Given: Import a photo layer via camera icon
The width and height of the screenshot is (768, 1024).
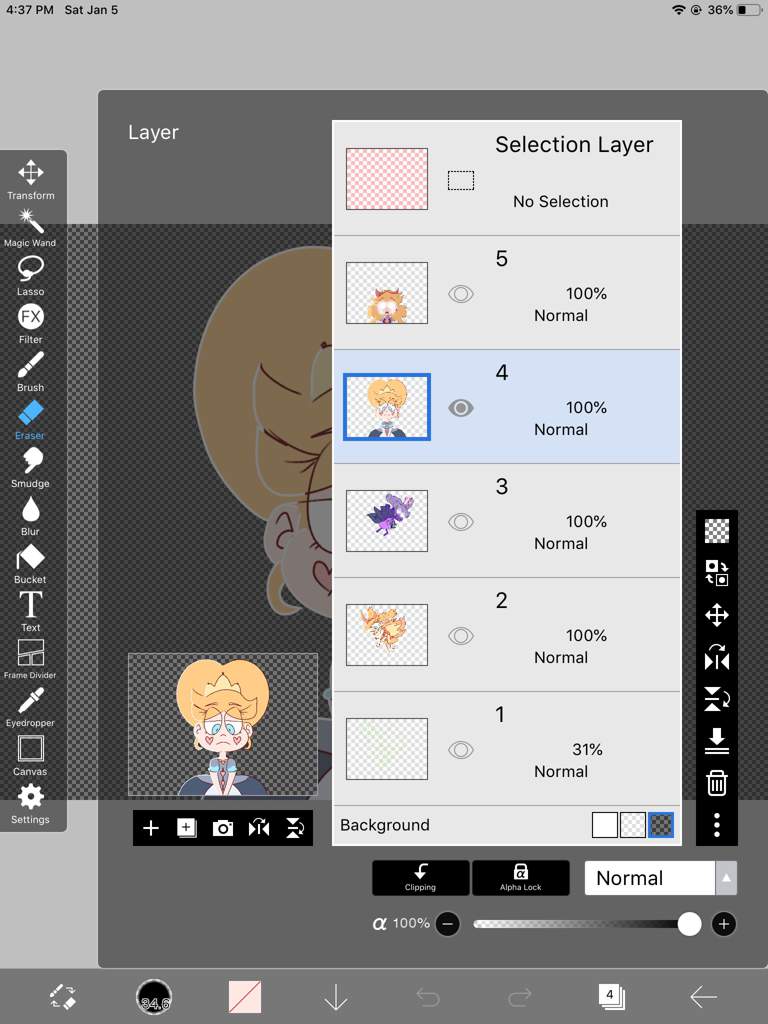Looking at the screenshot, I should point(222,828).
